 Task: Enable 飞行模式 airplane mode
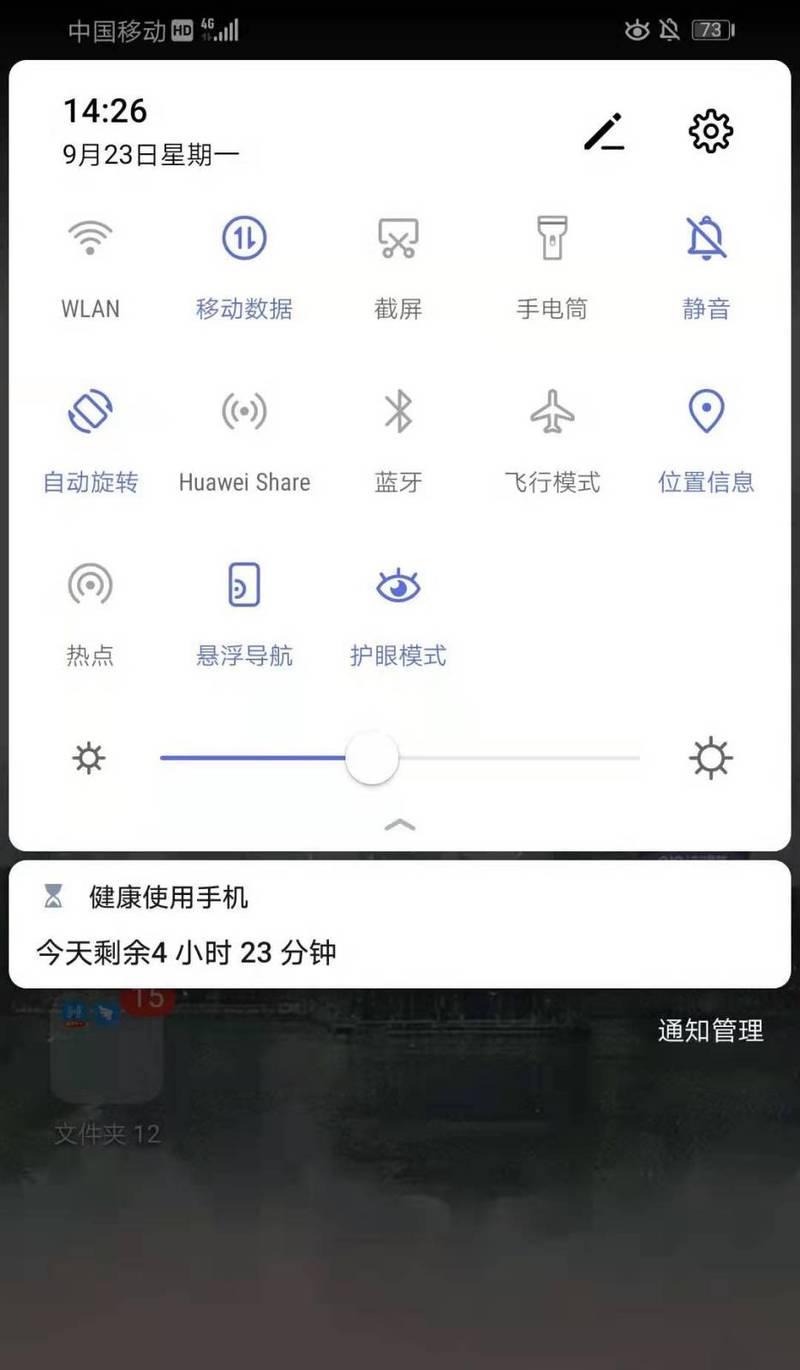(552, 412)
